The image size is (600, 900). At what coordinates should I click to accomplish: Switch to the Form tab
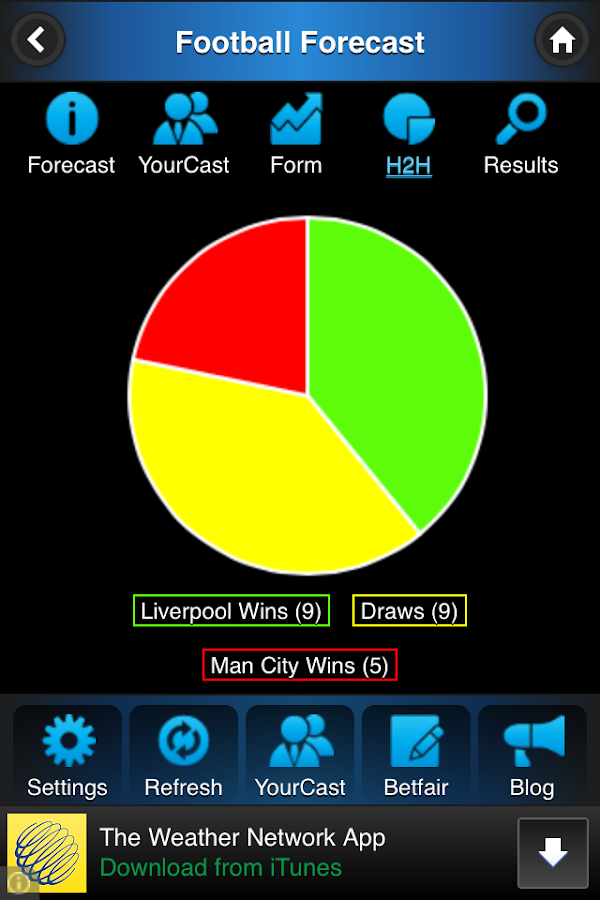[x=296, y=135]
